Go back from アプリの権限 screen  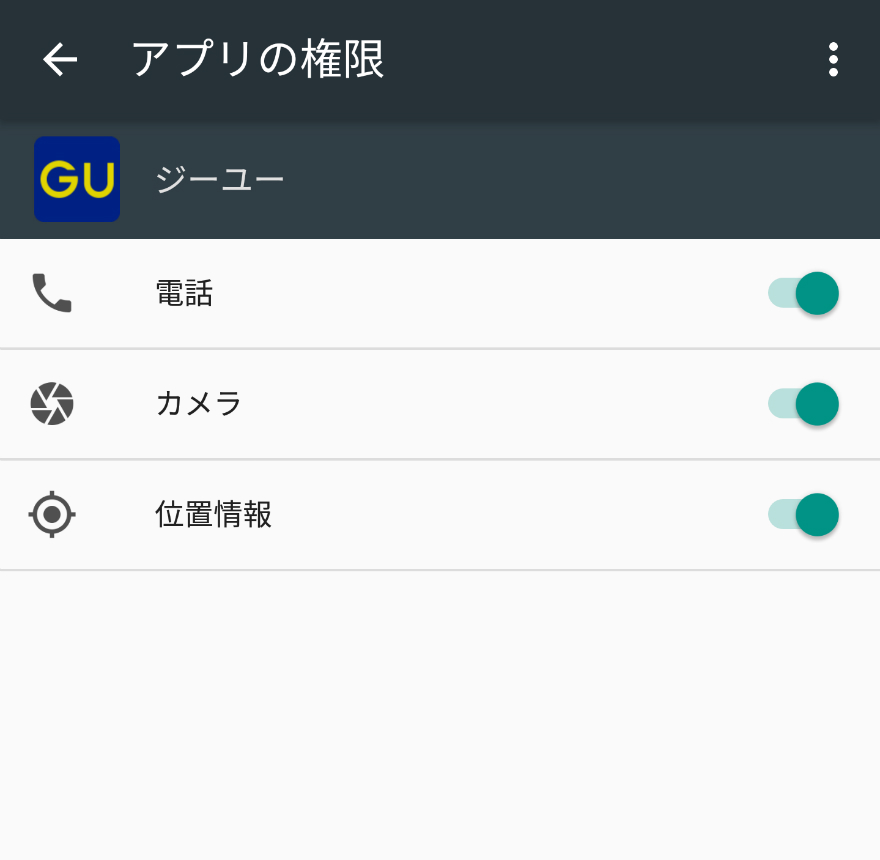click(x=60, y=60)
